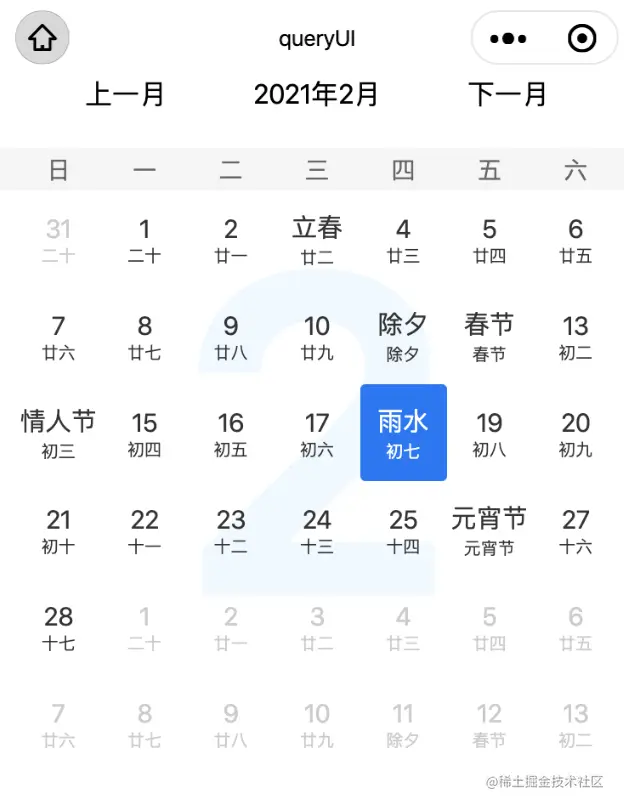Image resolution: width=624 pixels, height=810 pixels.
Task: Go to next month 下一月
Action: [x=508, y=95]
